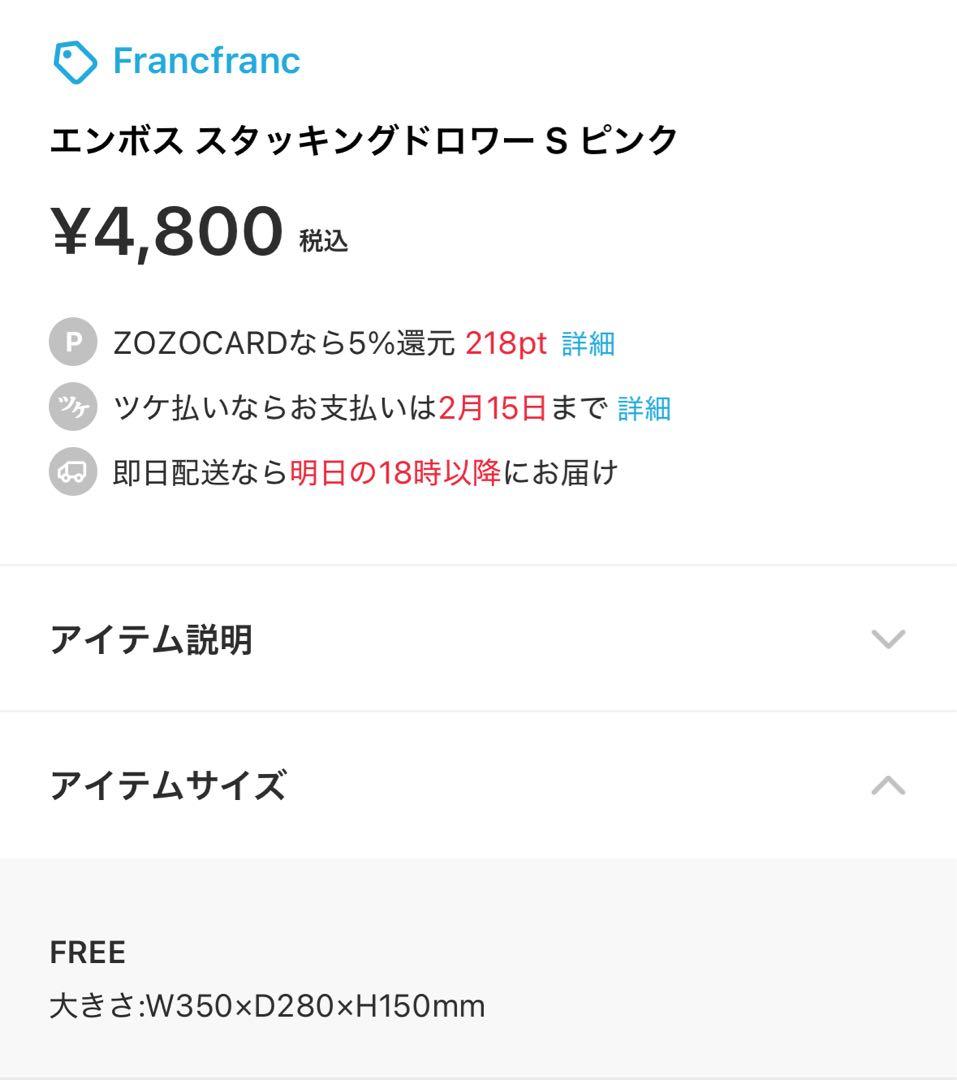The width and height of the screenshot is (957, 1080).
Task: Click the Francfranc brand tag icon
Action: 72,61
